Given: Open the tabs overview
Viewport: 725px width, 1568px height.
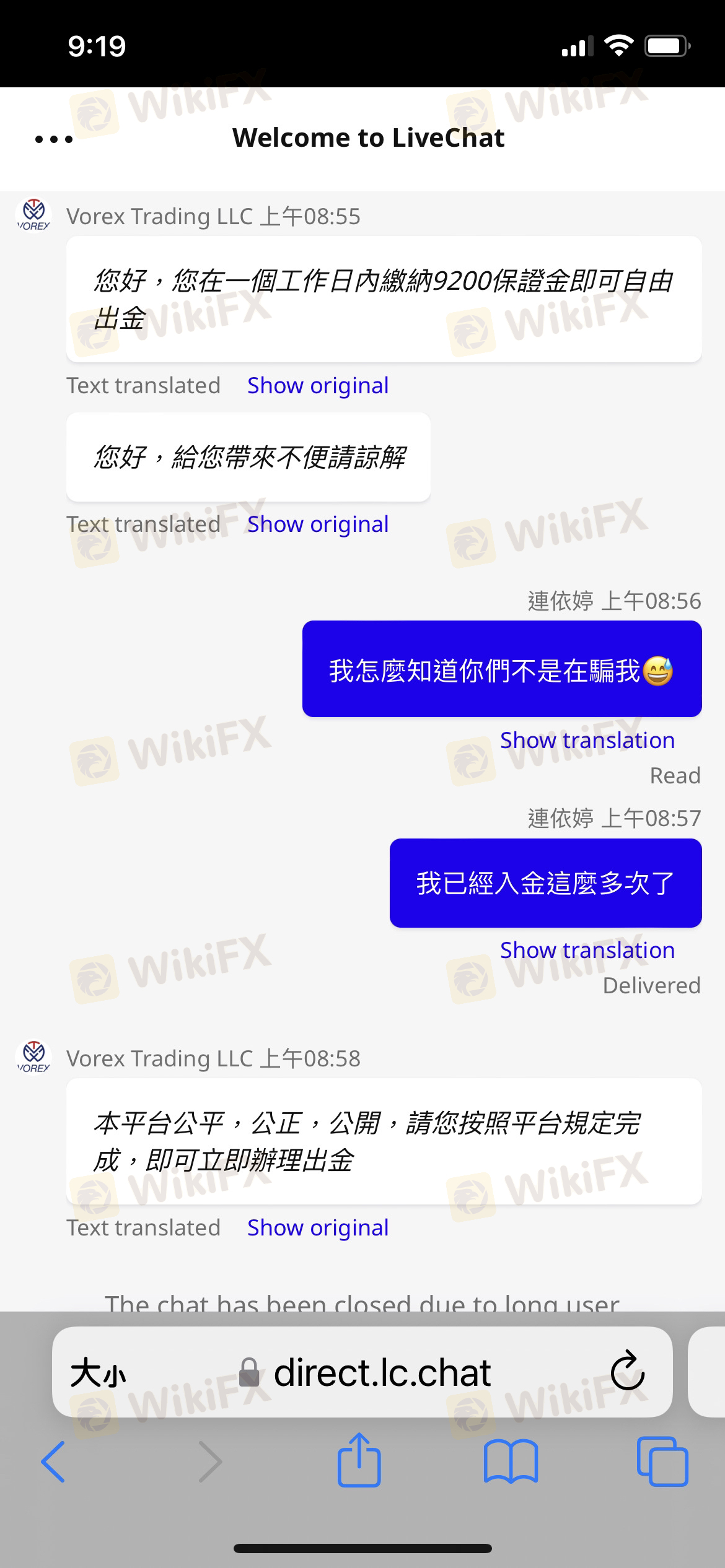Looking at the screenshot, I should pos(662,1462).
